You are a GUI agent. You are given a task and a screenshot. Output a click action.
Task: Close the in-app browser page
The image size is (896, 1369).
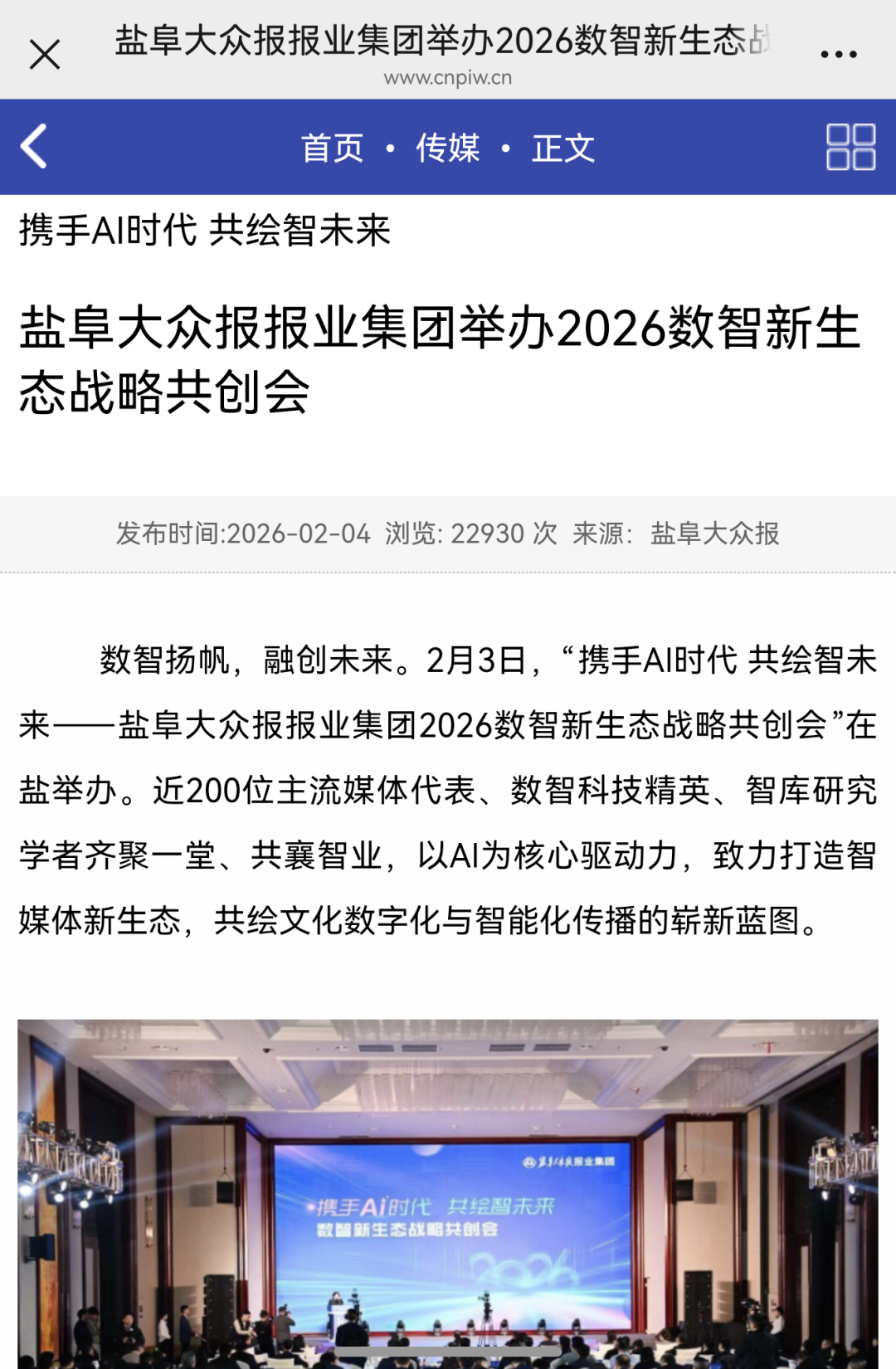45,55
